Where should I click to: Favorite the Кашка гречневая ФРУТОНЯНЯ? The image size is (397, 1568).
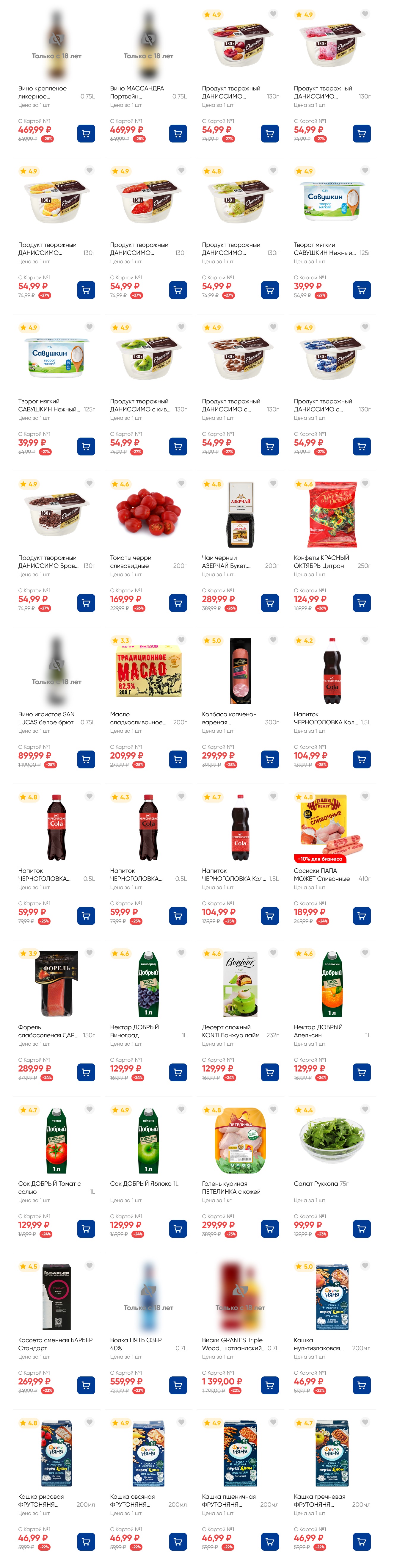point(365,1422)
